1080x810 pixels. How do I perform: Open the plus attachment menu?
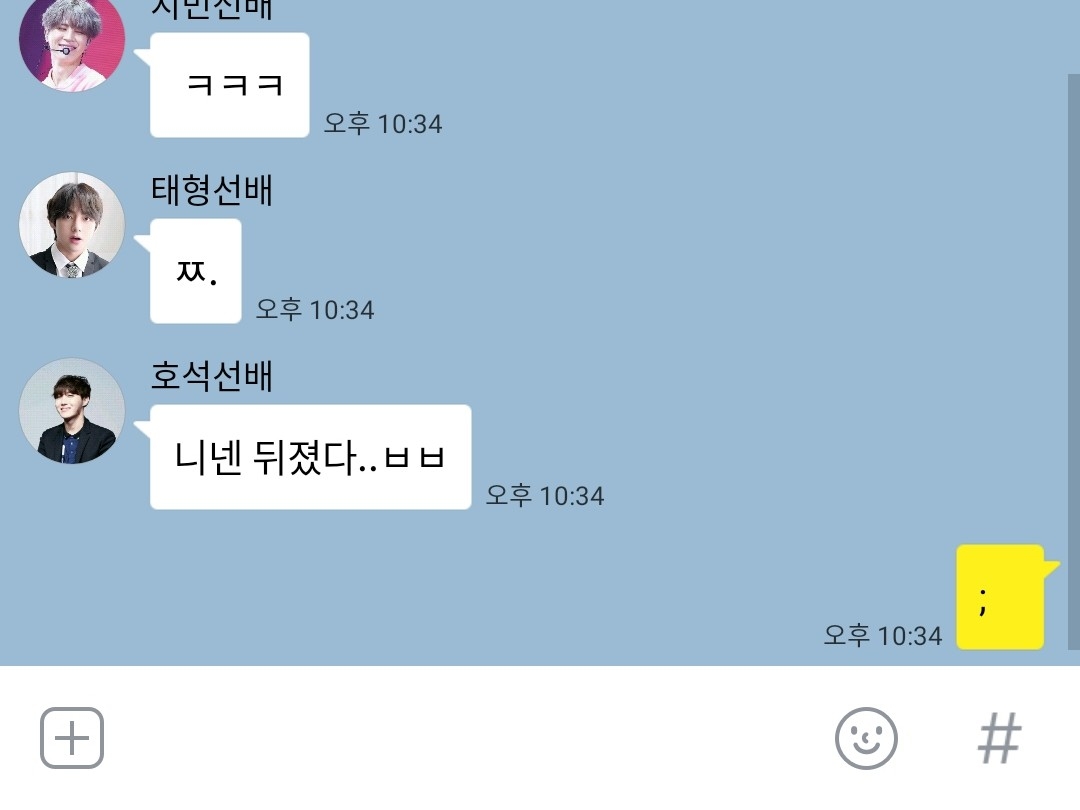(x=72, y=738)
